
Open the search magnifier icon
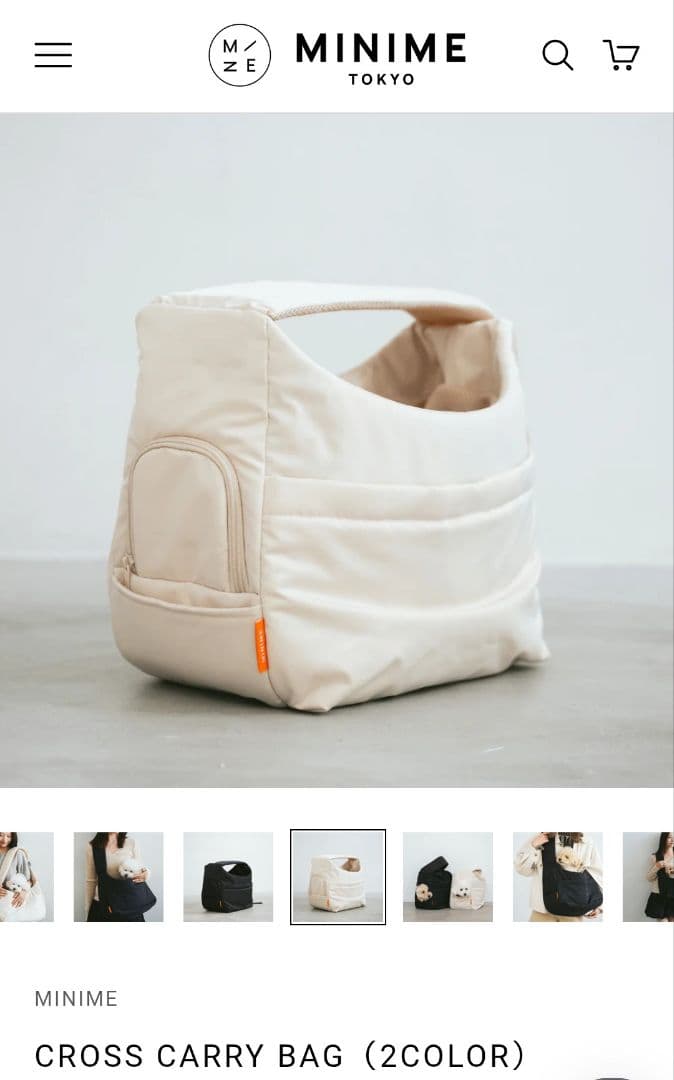pos(558,55)
